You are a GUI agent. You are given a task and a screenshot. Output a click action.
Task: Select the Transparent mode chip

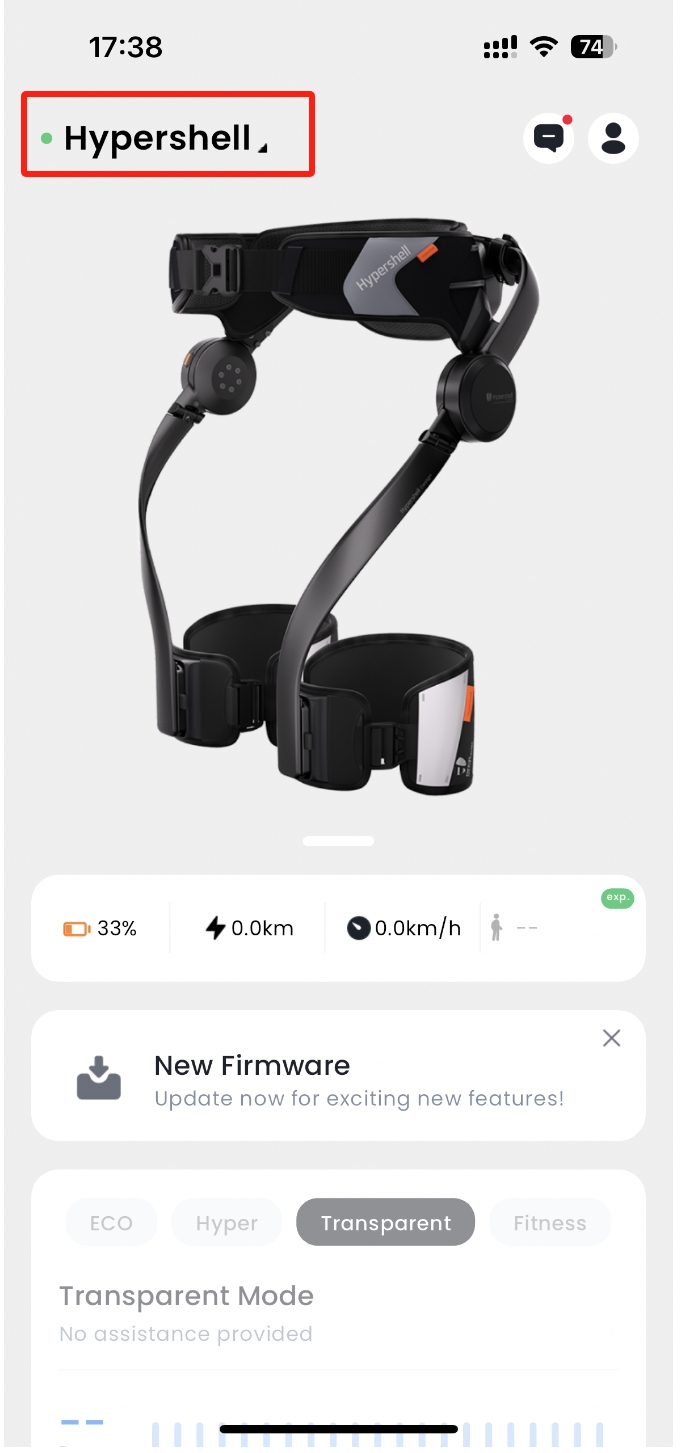pos(385,1223)
